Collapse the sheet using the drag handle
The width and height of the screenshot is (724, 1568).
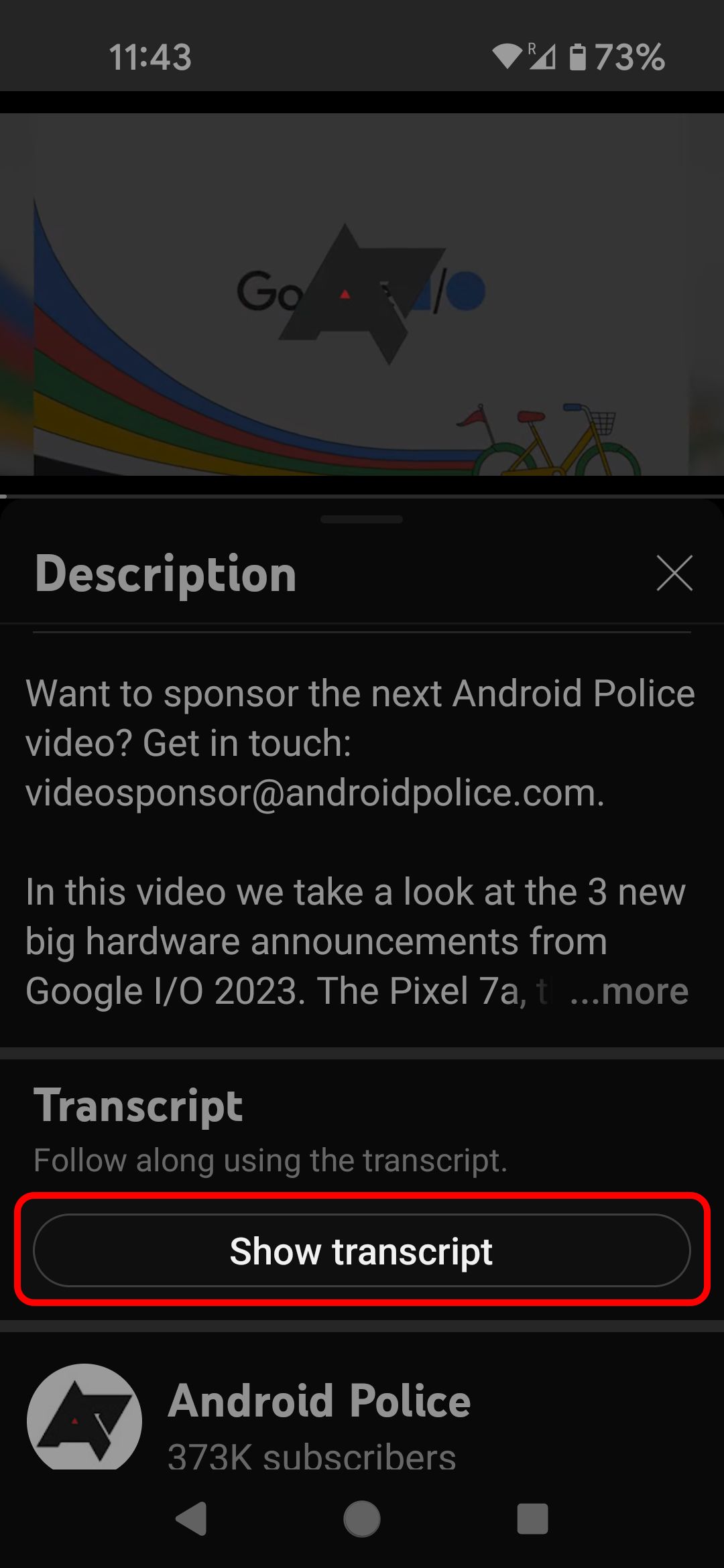[x=362, y=517]
